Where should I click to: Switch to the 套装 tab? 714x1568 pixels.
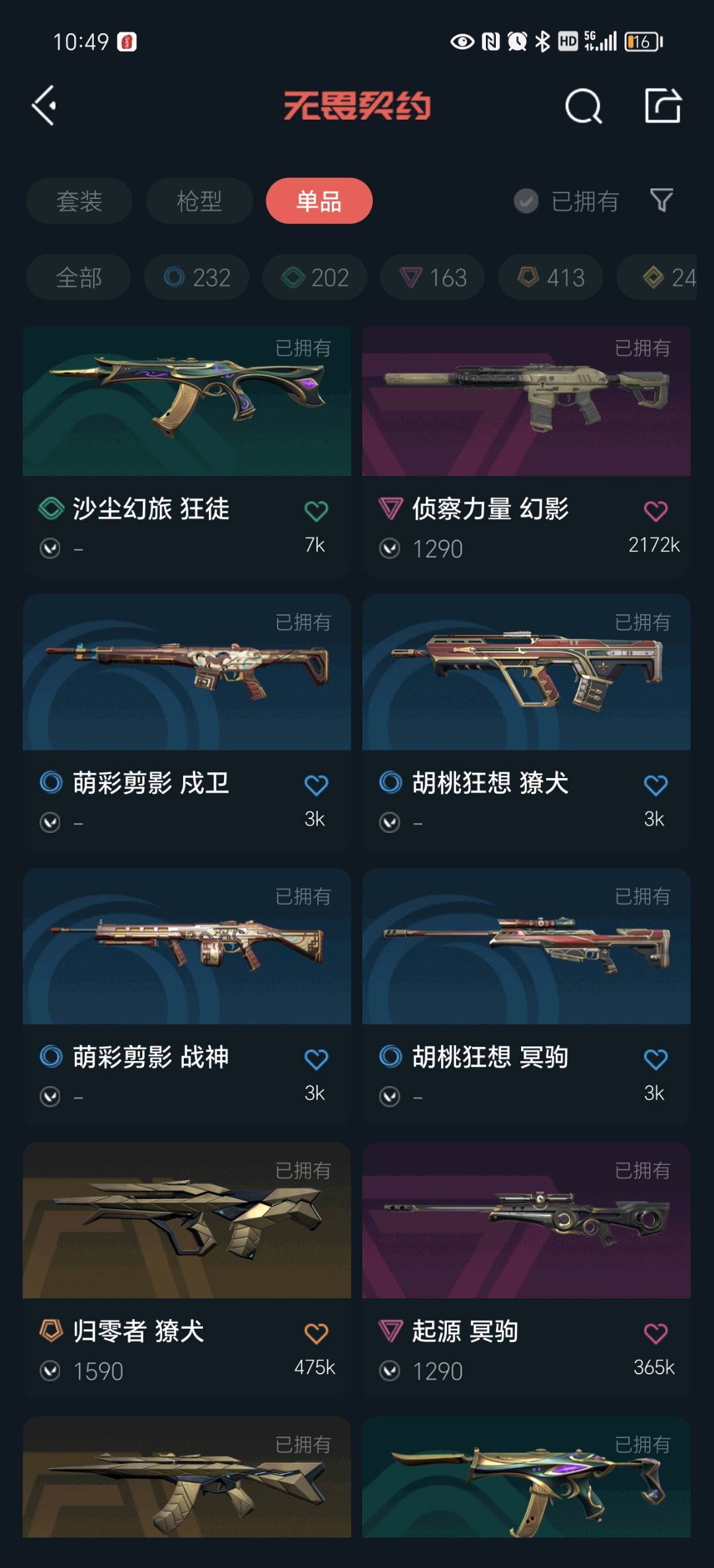pyautogui.click(x=79, y=201)
